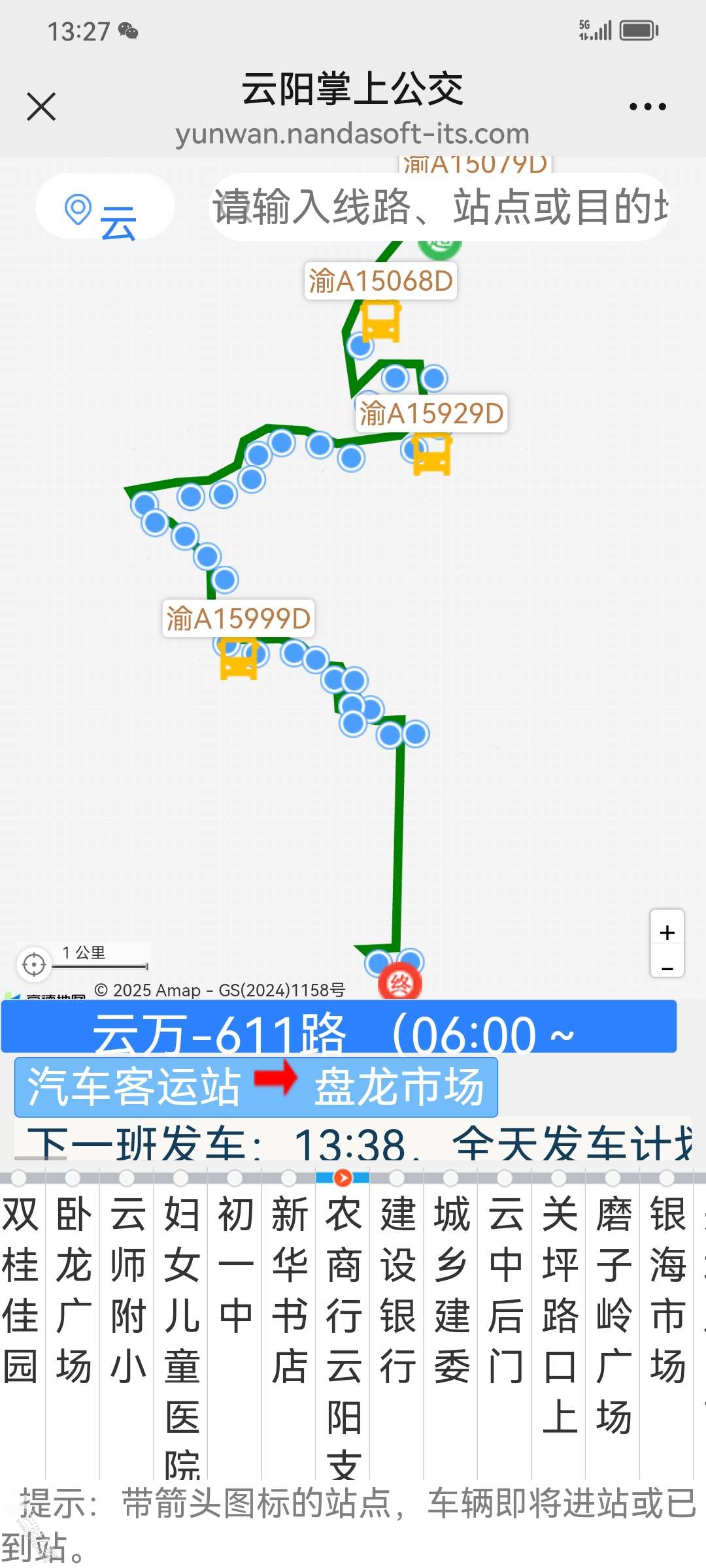Zoom out on the map
The height and width of the screenshot is (1568, 706).
click(667, 967)
